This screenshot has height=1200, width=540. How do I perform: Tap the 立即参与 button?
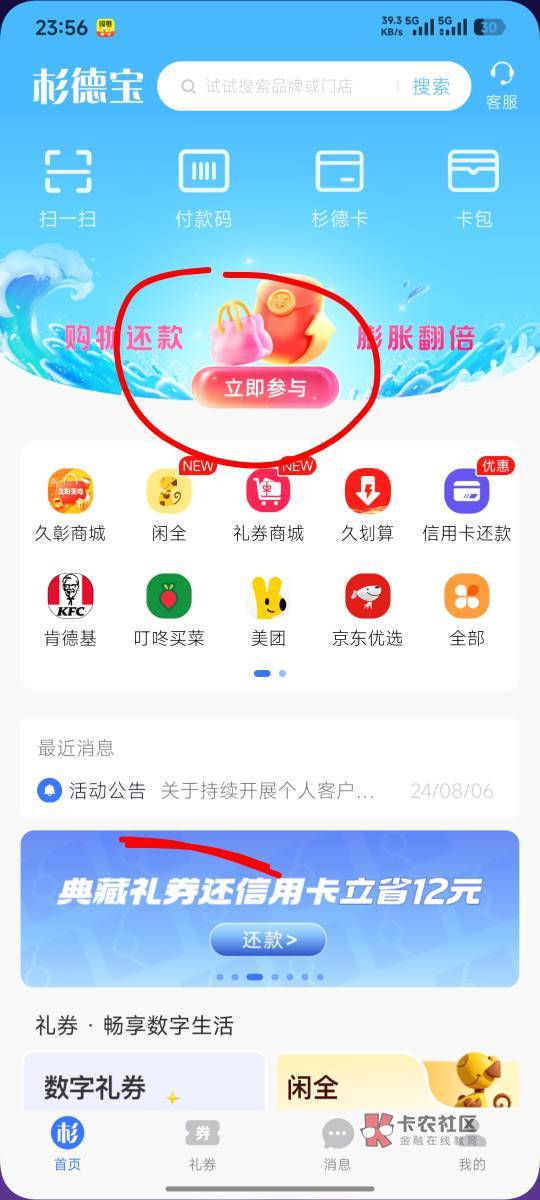[x=265, y=388]
